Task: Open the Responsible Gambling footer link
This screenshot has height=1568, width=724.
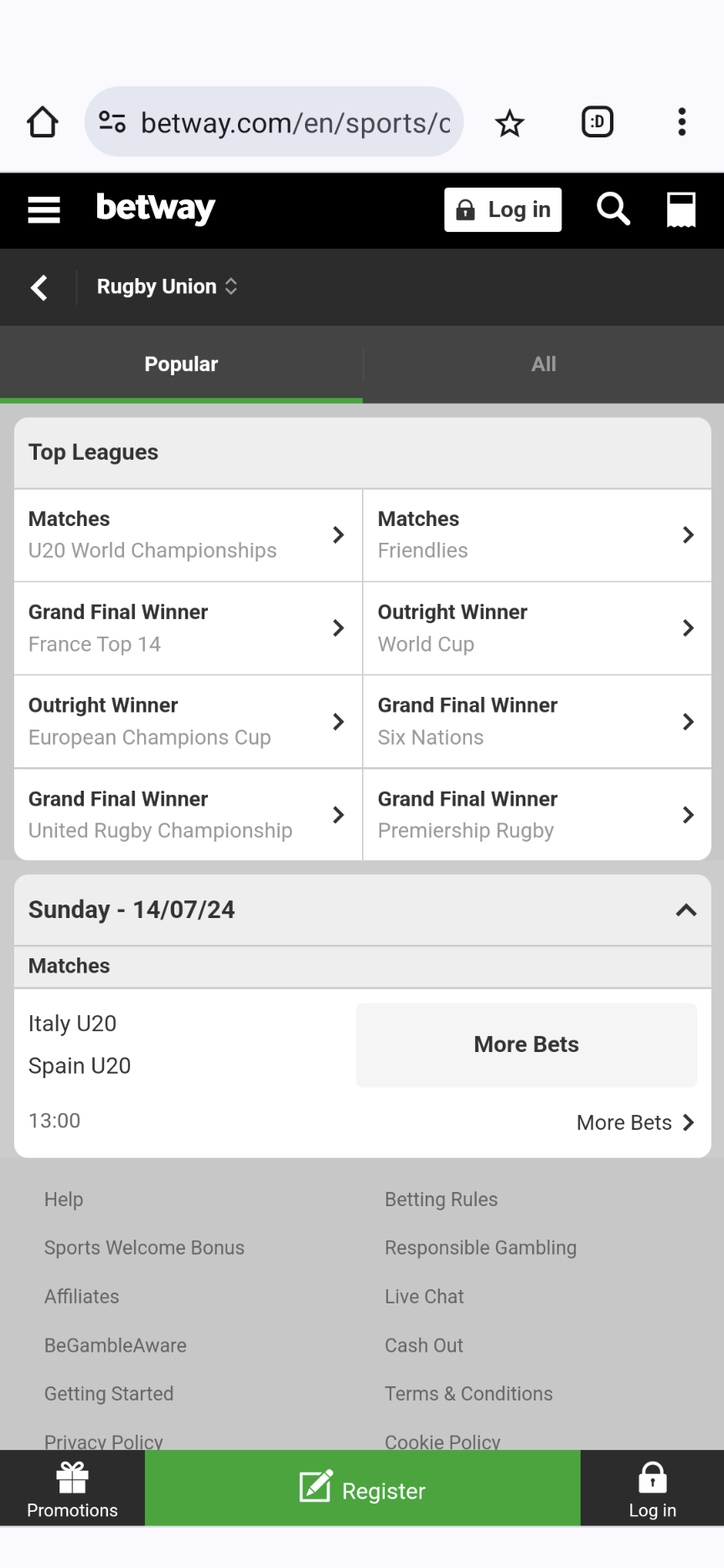Action: 479,1247
